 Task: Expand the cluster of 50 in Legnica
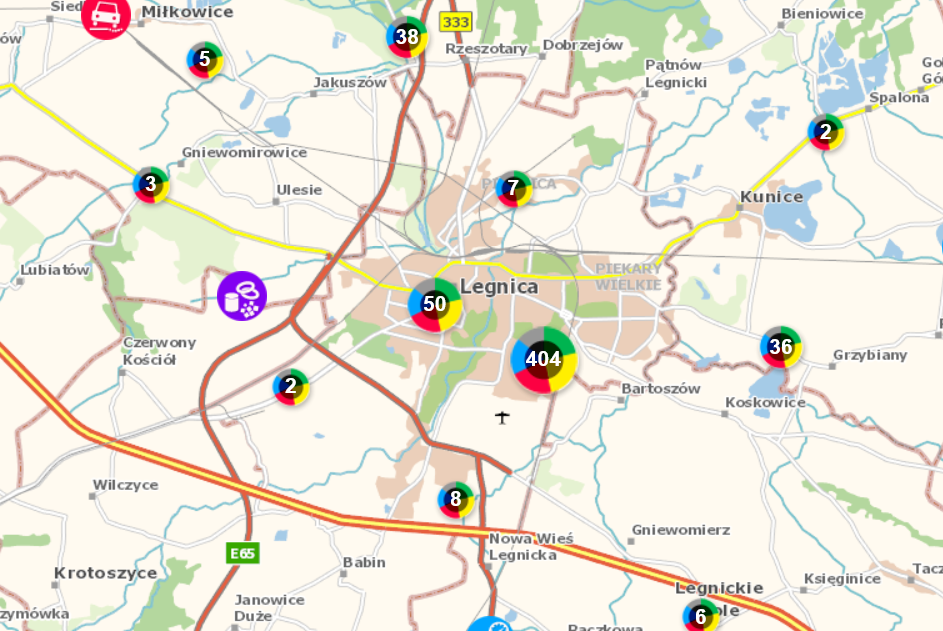435,305
